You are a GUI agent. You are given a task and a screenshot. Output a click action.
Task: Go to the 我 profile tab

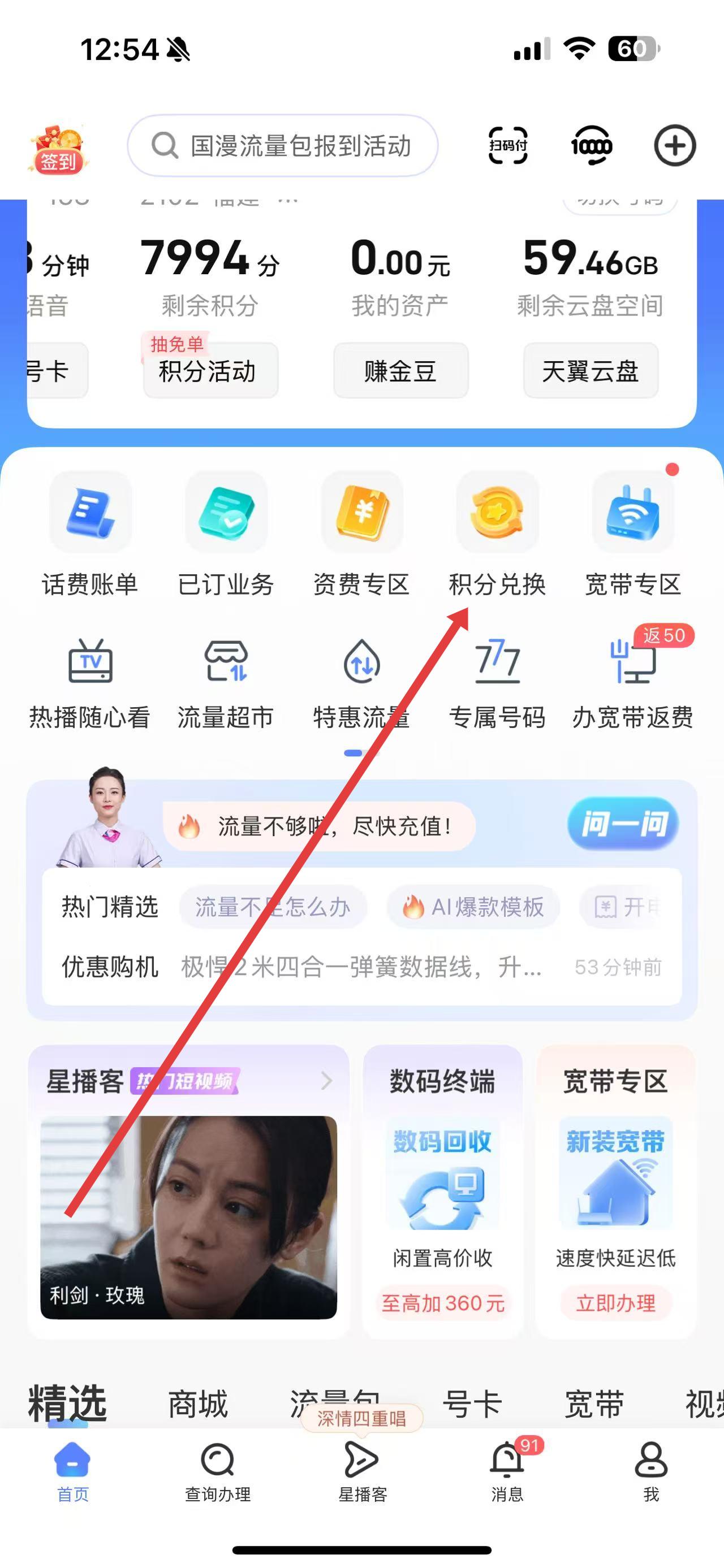click(x=651, y=1471)
